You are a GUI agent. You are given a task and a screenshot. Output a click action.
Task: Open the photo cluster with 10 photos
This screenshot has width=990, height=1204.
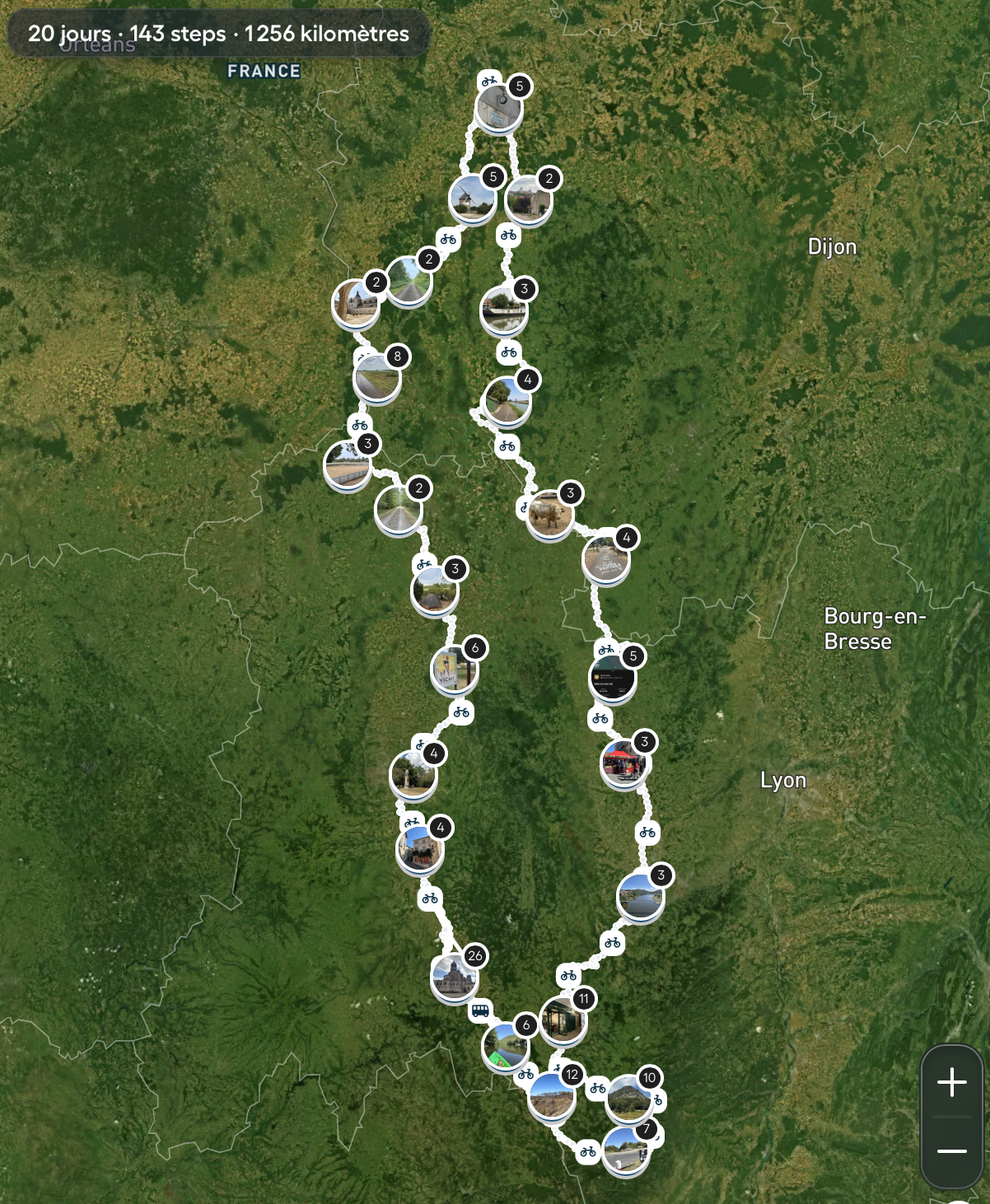click(x=629, y=1099)
